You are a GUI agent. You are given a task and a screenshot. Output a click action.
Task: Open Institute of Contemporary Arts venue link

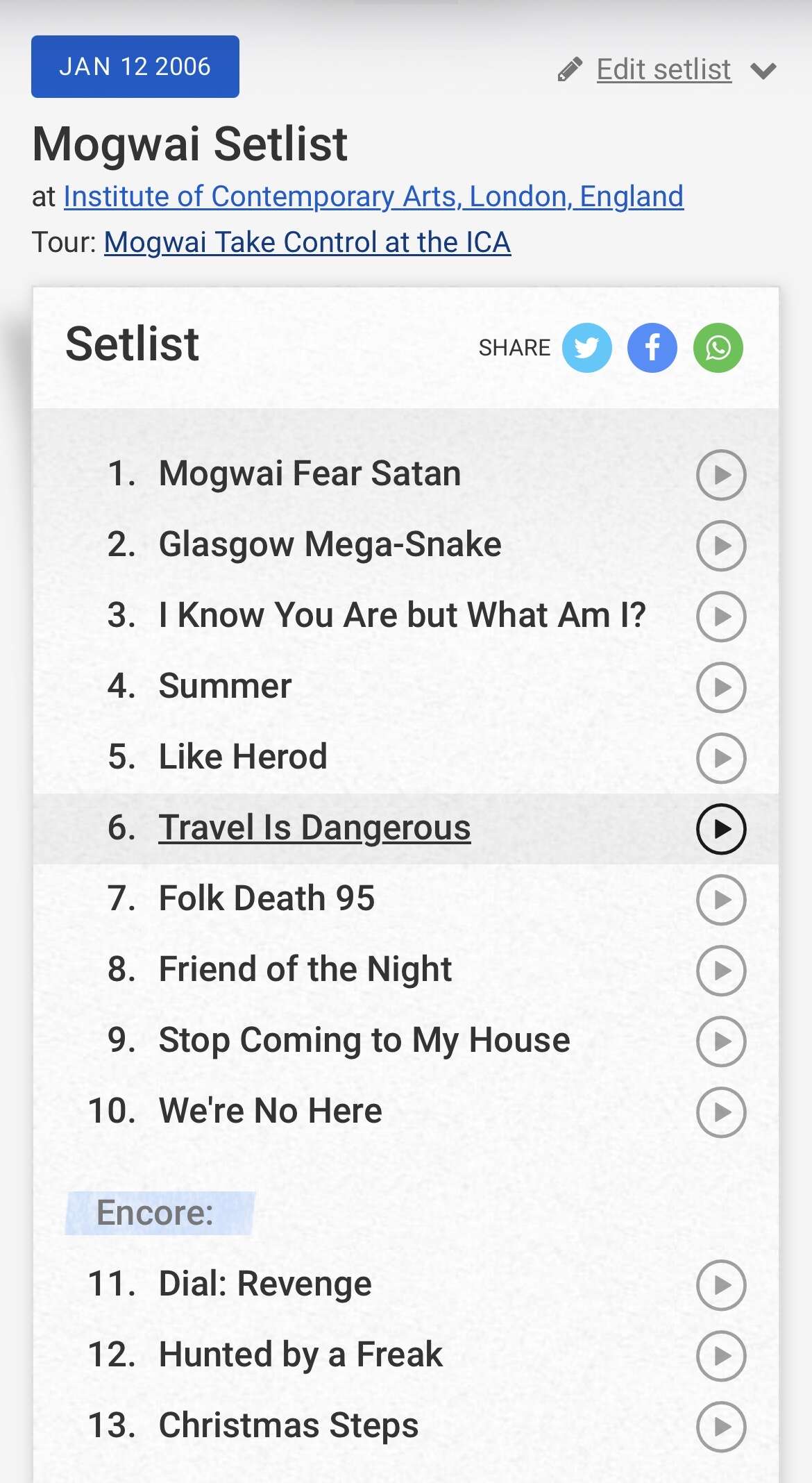pyautogui.click(x=373, y=196)
